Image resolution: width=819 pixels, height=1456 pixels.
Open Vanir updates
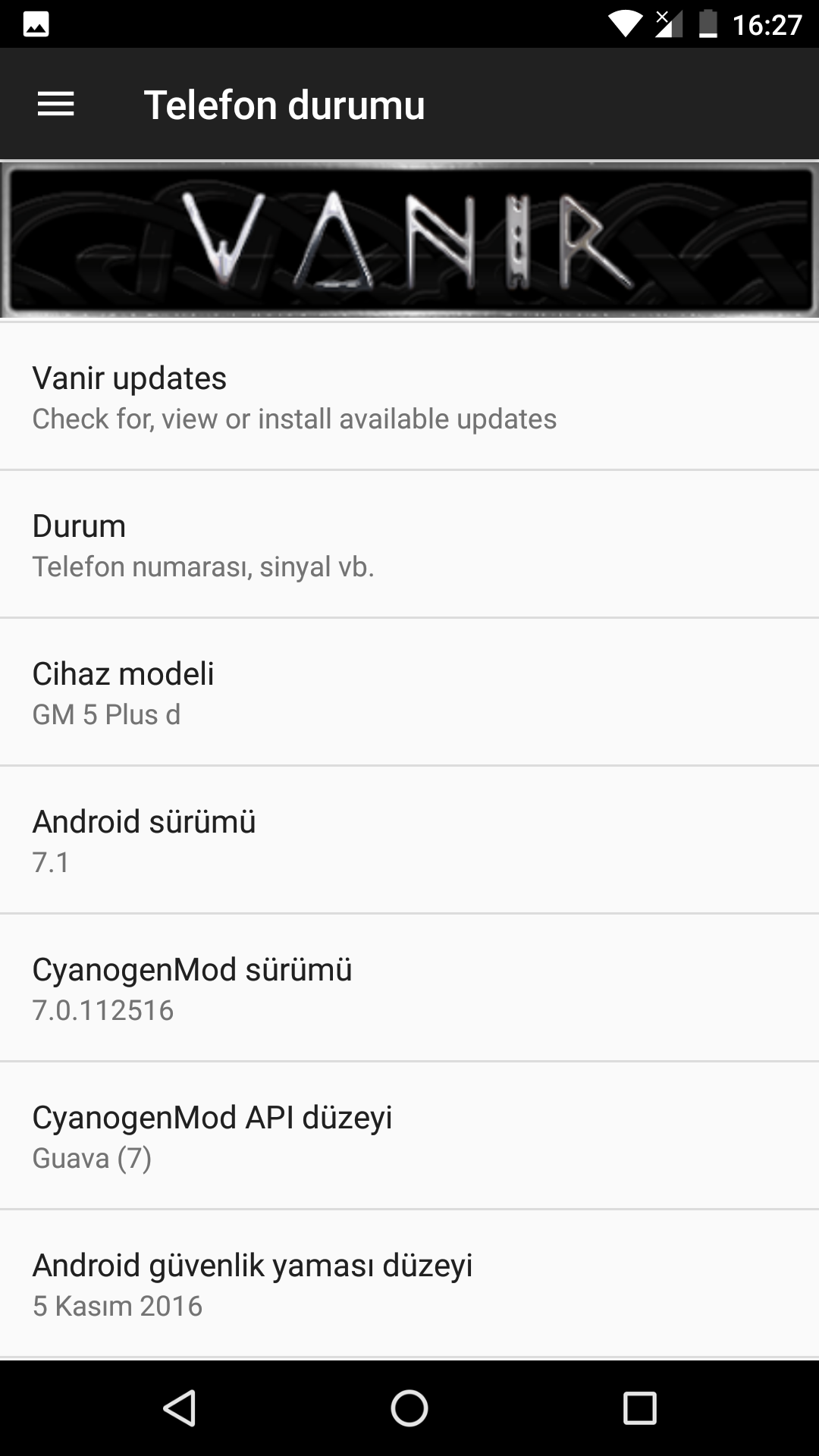tap(409, 397)
